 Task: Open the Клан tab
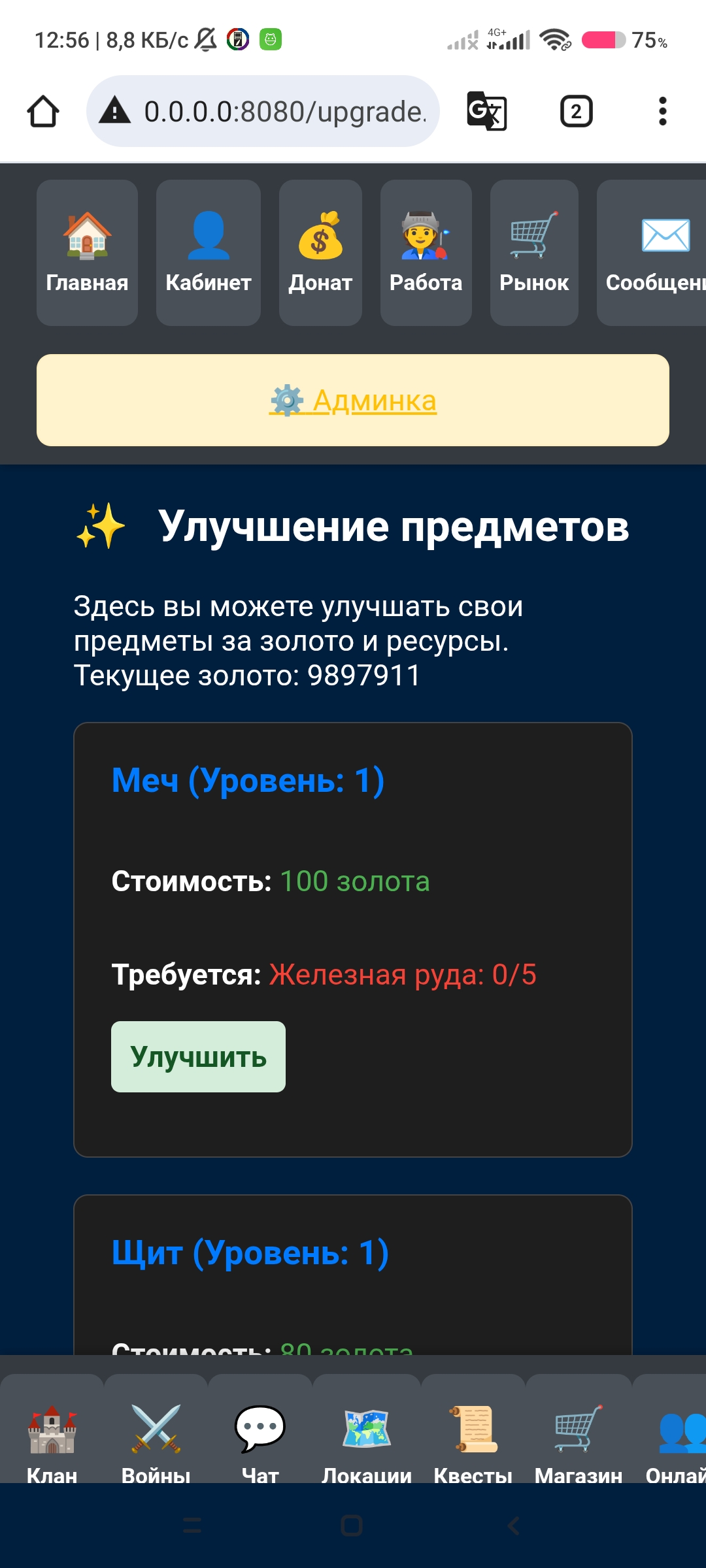click(x=52, y=1437)
